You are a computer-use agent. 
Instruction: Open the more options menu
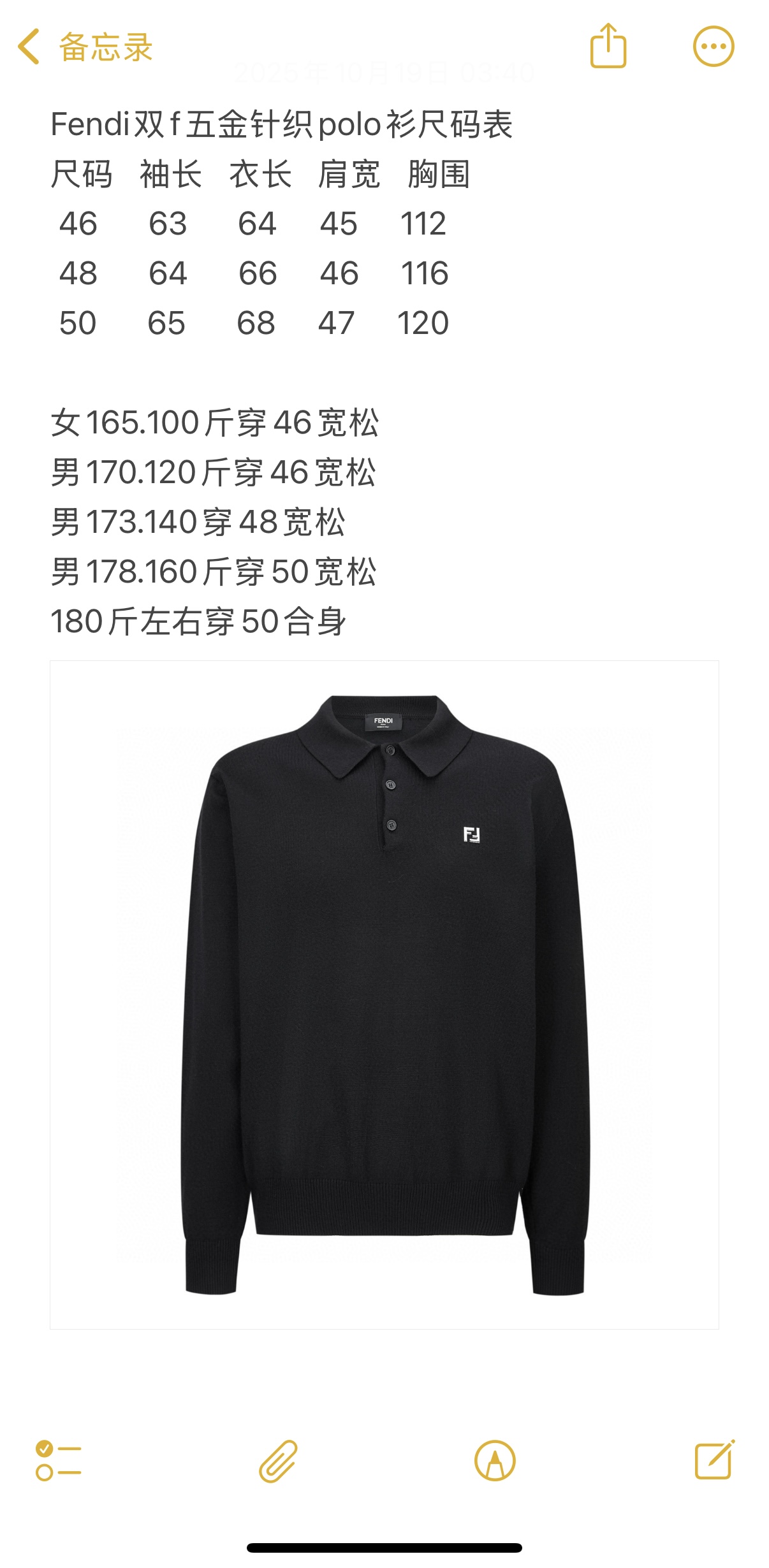[x=713, y=47]
